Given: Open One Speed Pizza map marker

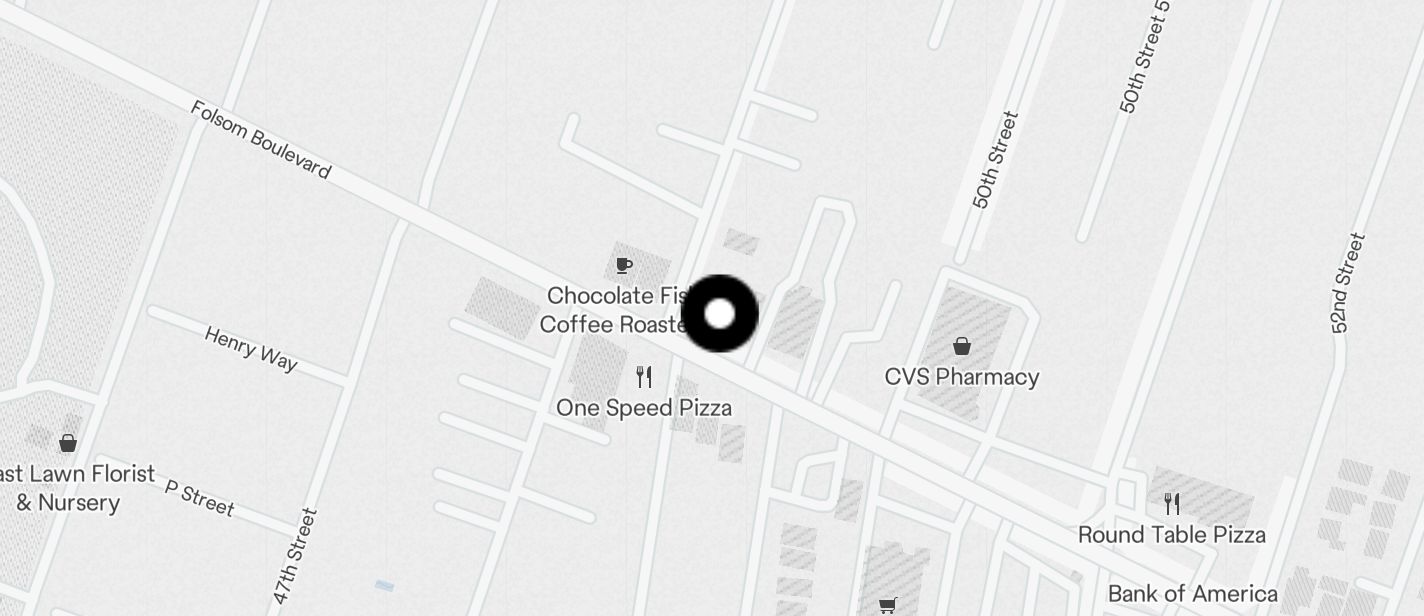Looking at the screenshot, I should click(644, 378).
